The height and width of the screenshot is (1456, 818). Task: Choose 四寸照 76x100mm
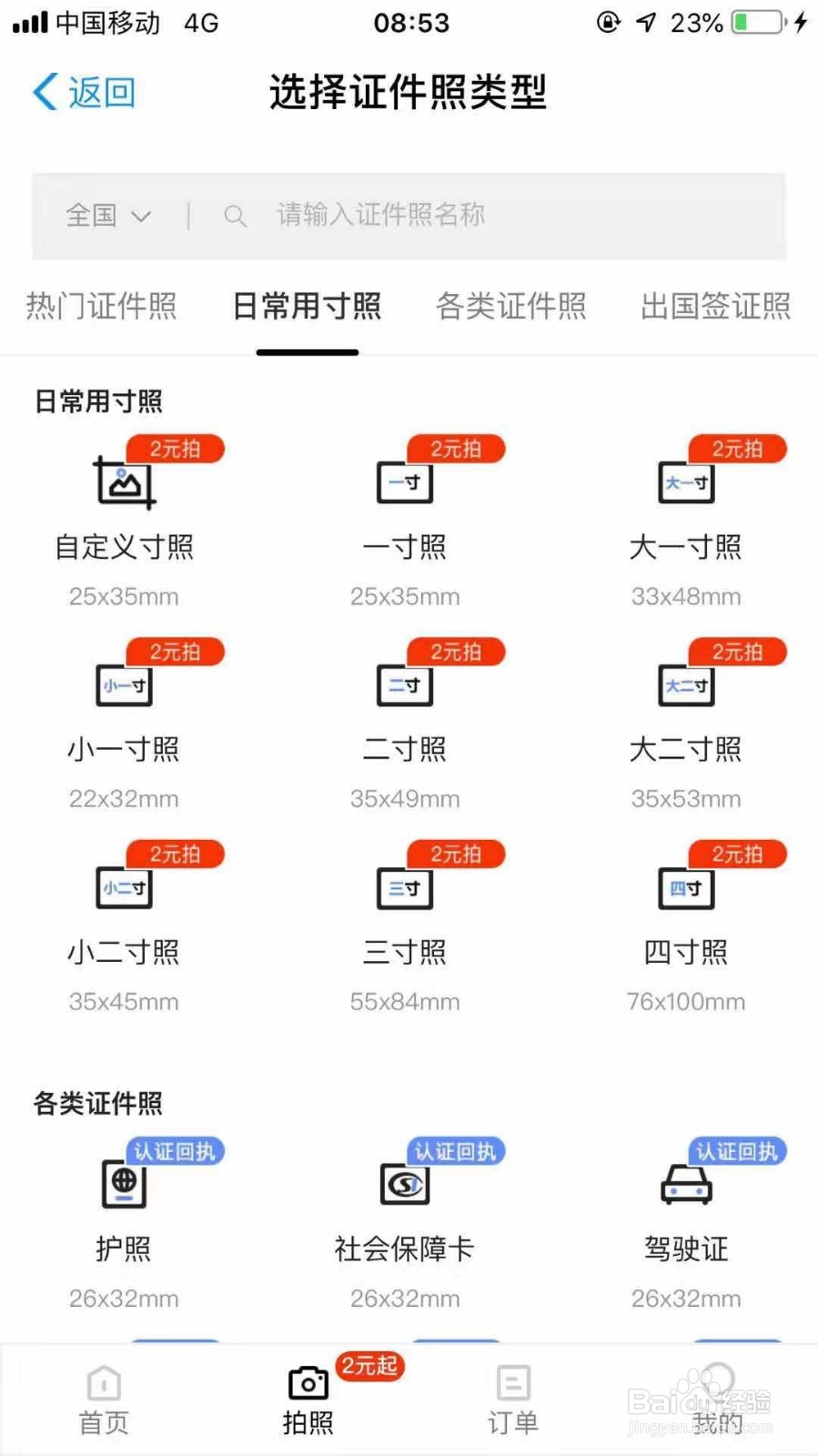687,927
